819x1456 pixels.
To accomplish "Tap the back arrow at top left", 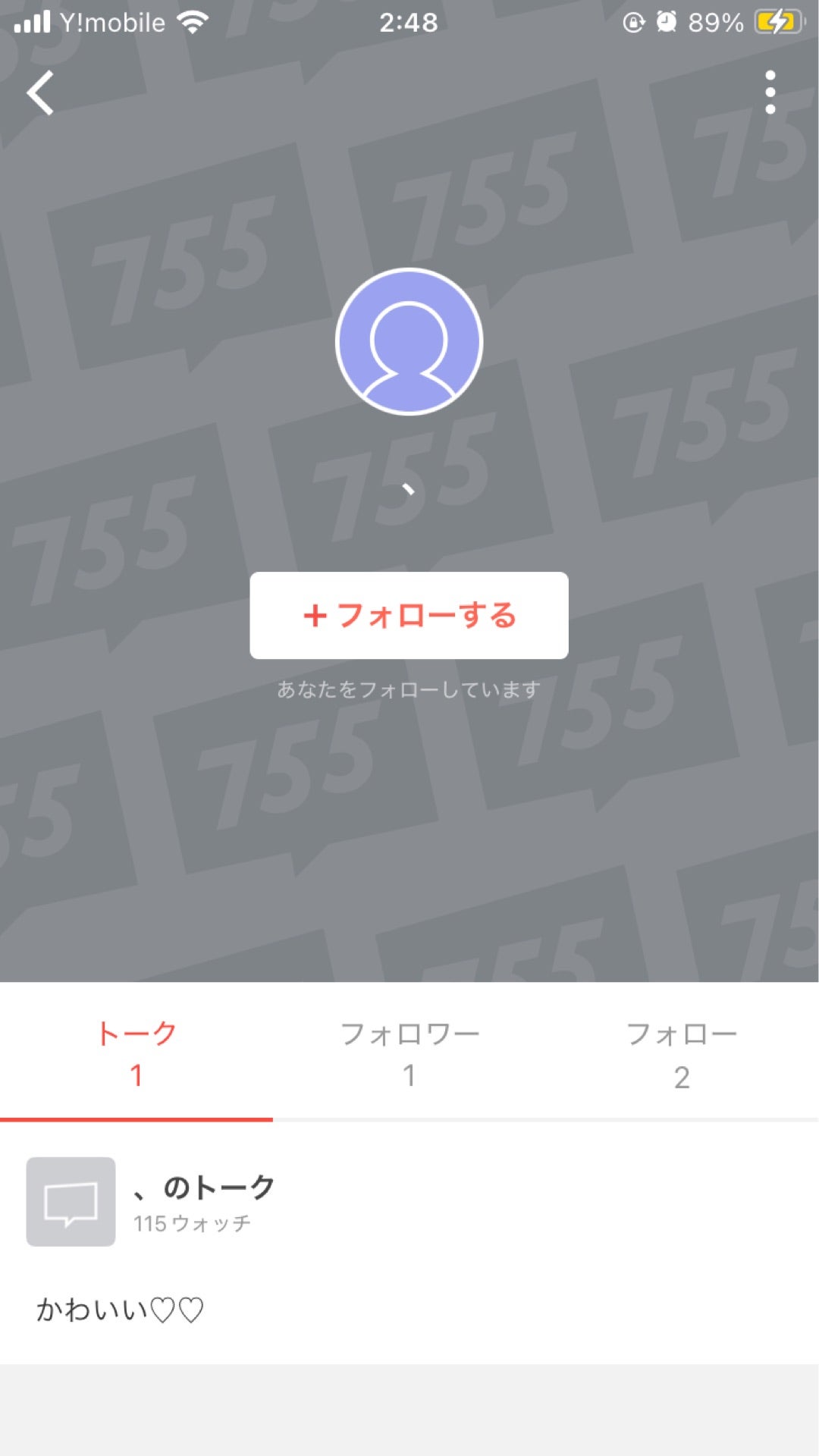I will coord(39,93).
